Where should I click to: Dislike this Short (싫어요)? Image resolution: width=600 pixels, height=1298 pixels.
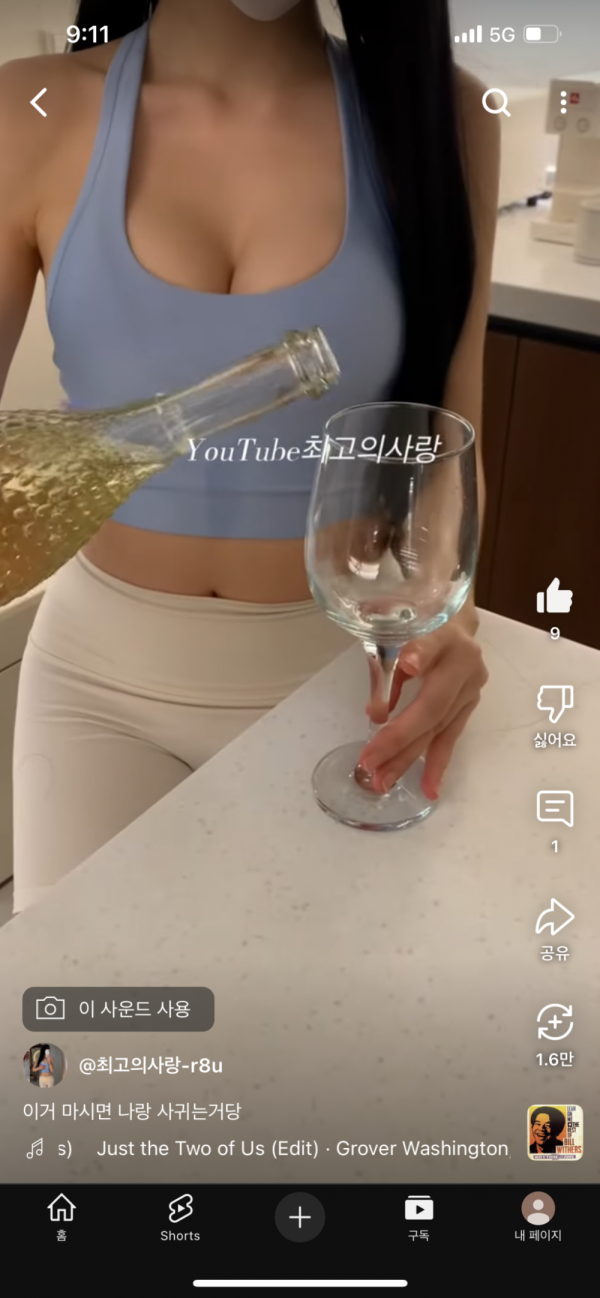[554, 705]
